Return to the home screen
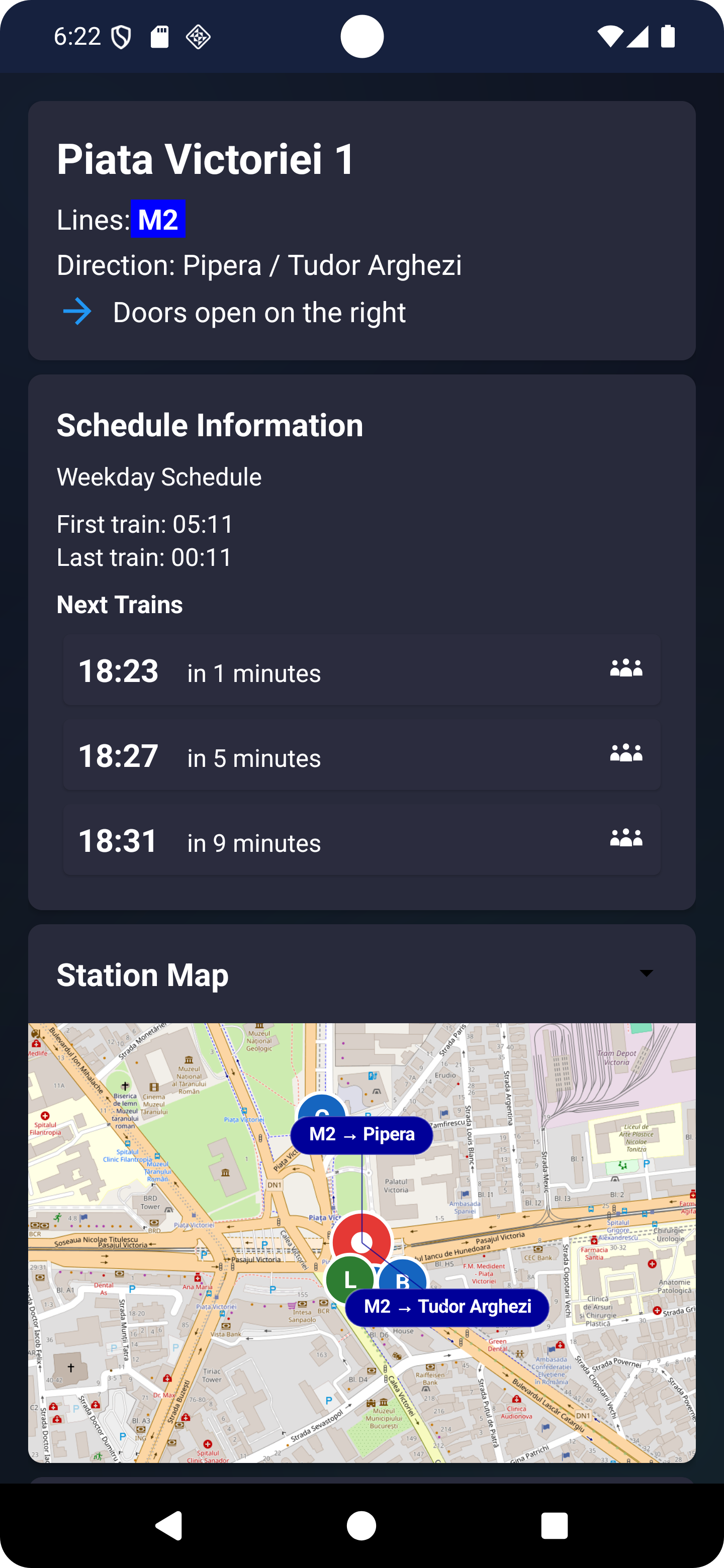The image size is (724, 1568). [361, 1525]
